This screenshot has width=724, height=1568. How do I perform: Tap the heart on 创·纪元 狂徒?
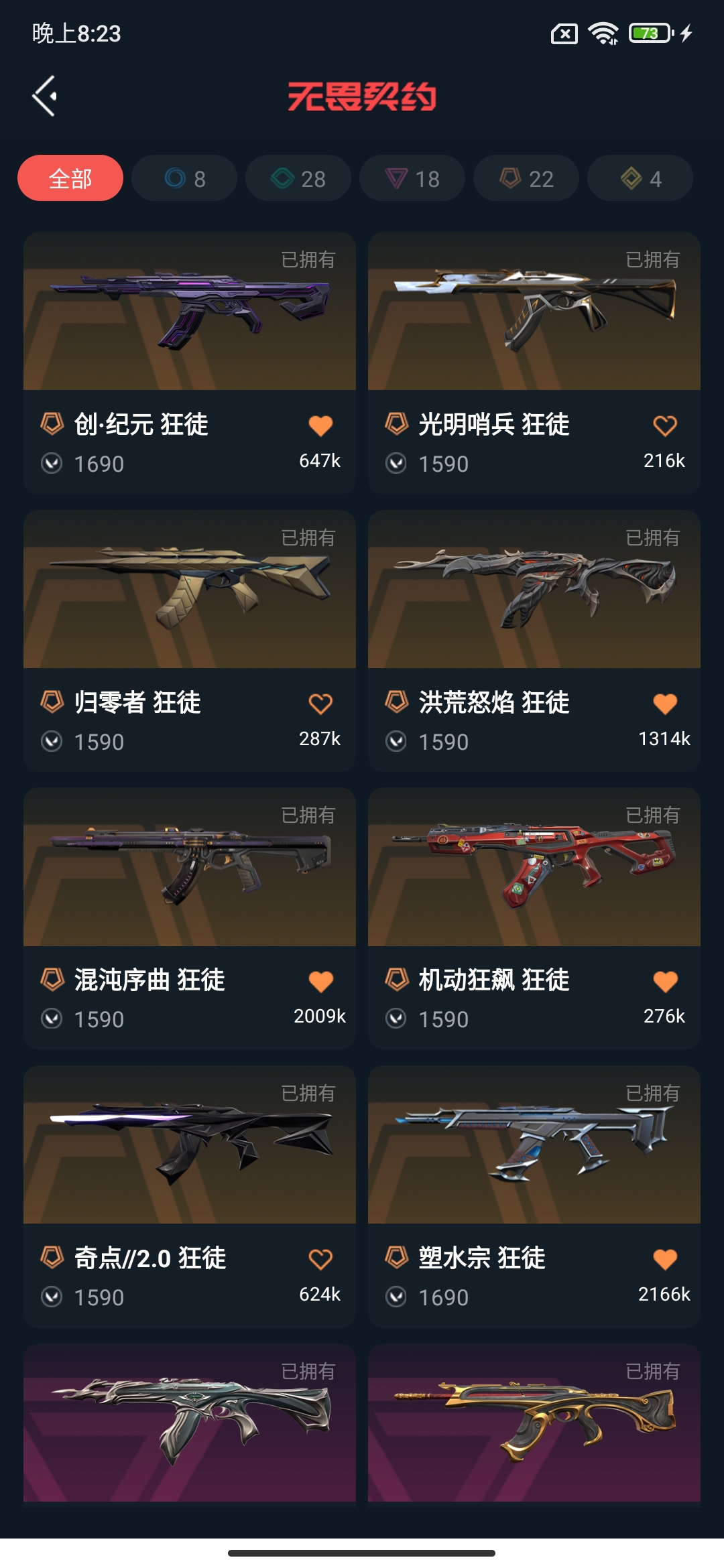coord(320,426)
